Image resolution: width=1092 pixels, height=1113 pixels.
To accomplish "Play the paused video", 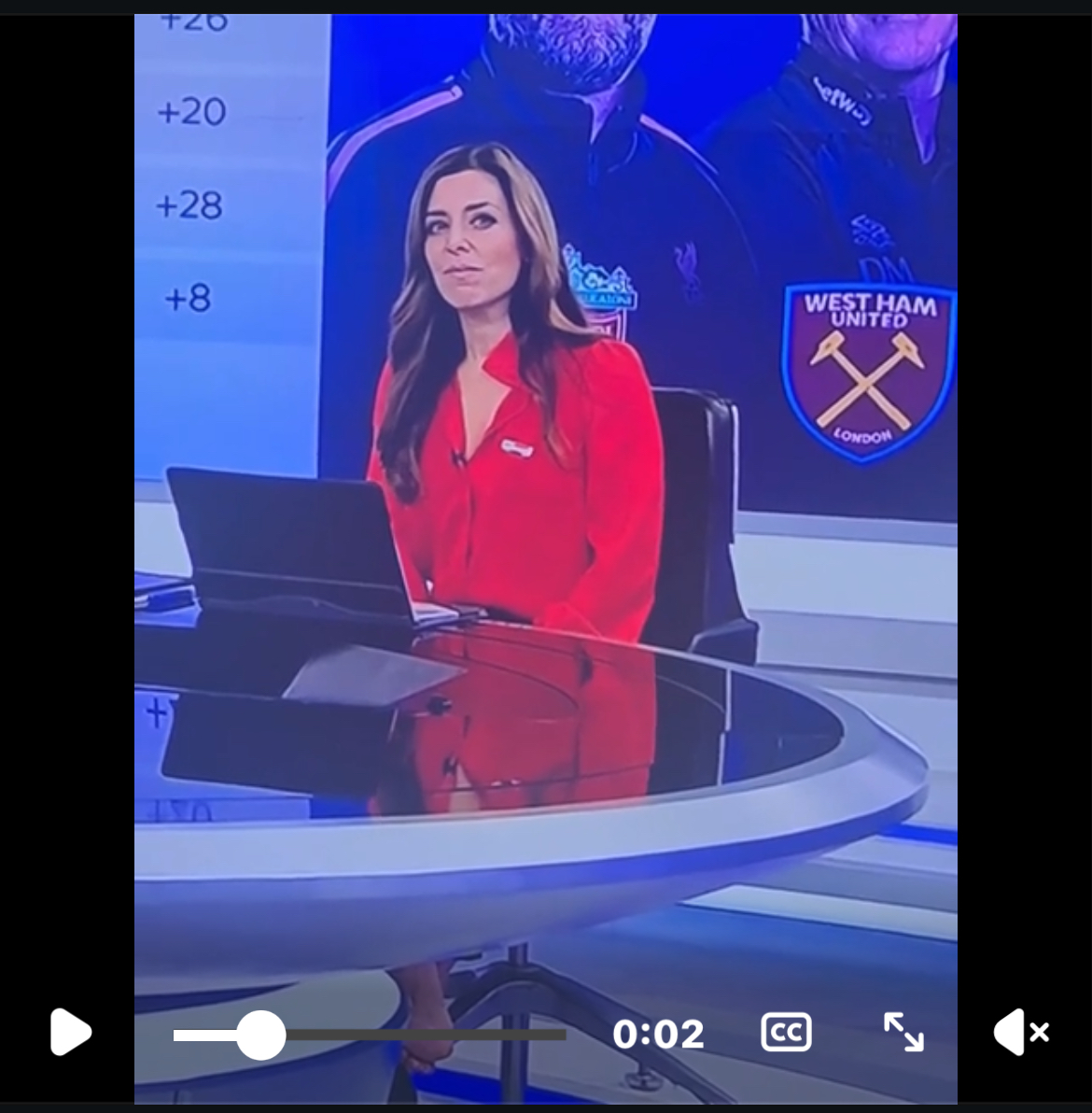I will pos(70,1033).
